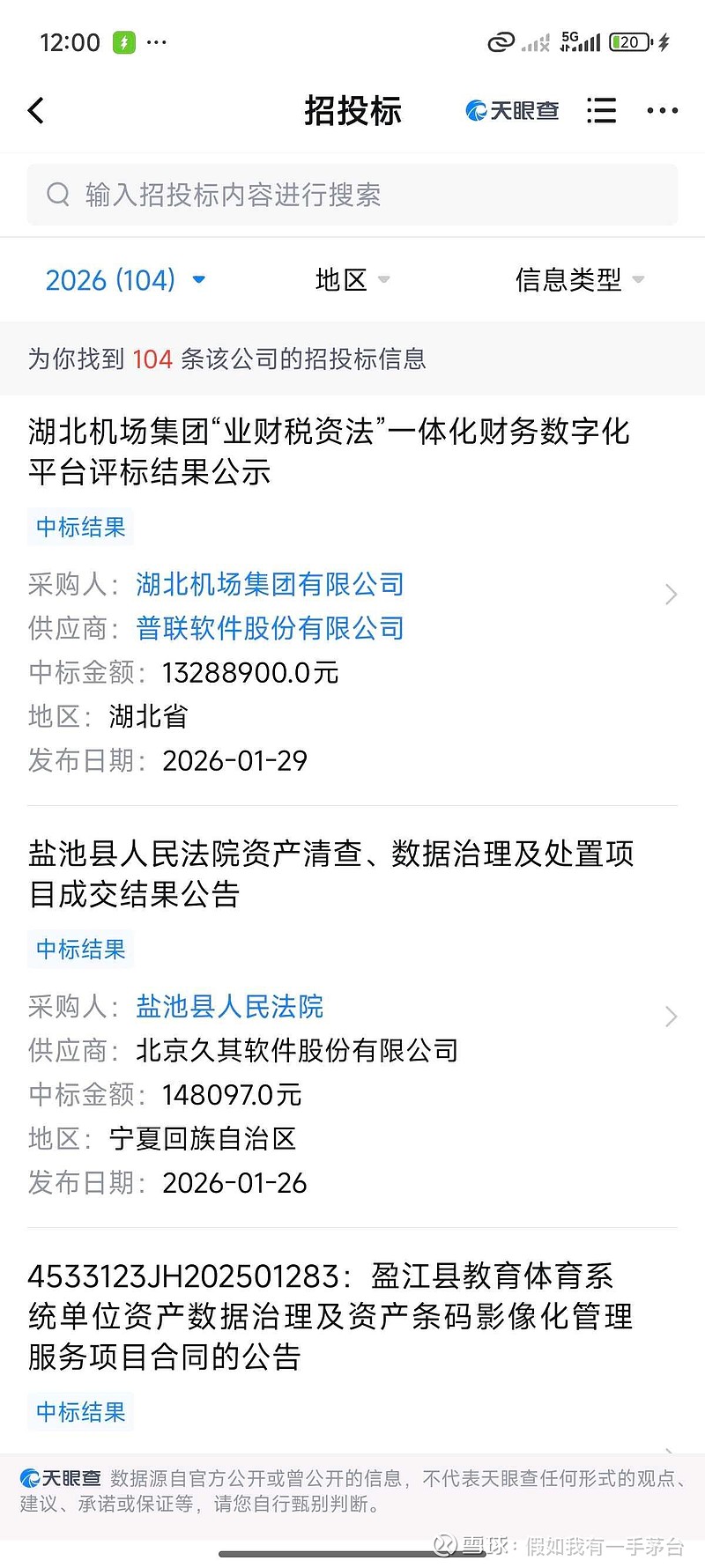The image size is (705, 1568).
Task: Open the more options (…) icon top right
Action: point(662,110)
